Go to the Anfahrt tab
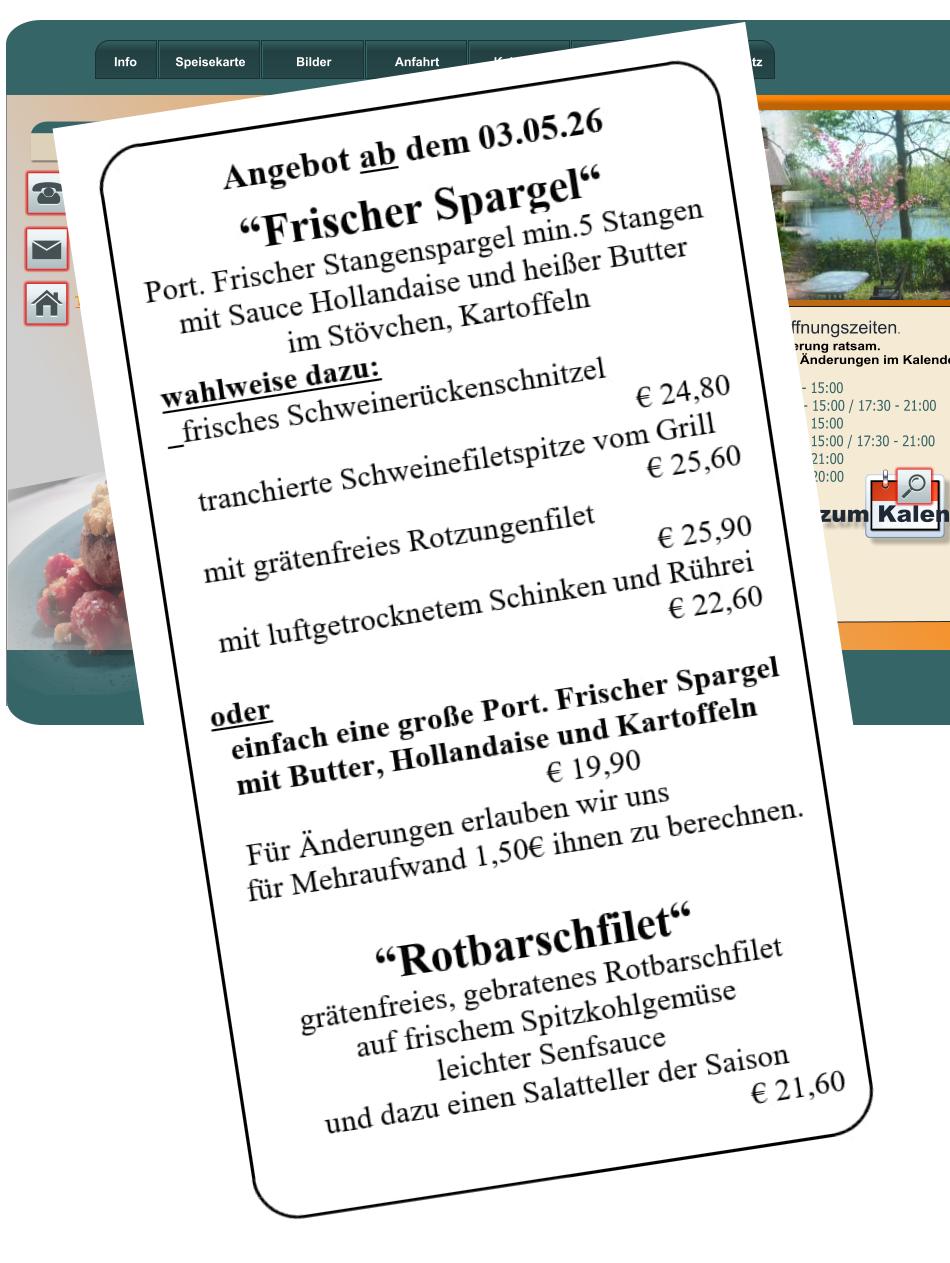This screenshot has width=950, height=1263. click(416, 60)
